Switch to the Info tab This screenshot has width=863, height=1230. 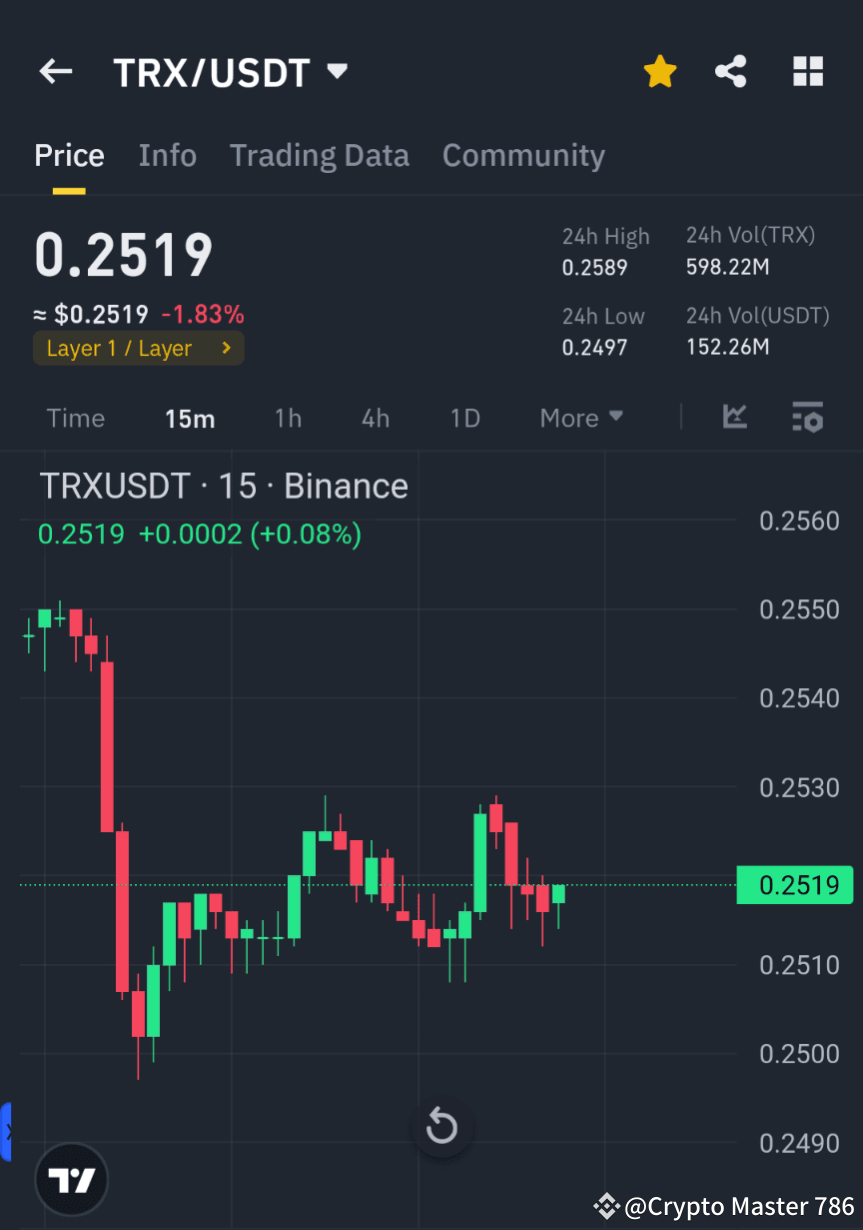(167, 155)
